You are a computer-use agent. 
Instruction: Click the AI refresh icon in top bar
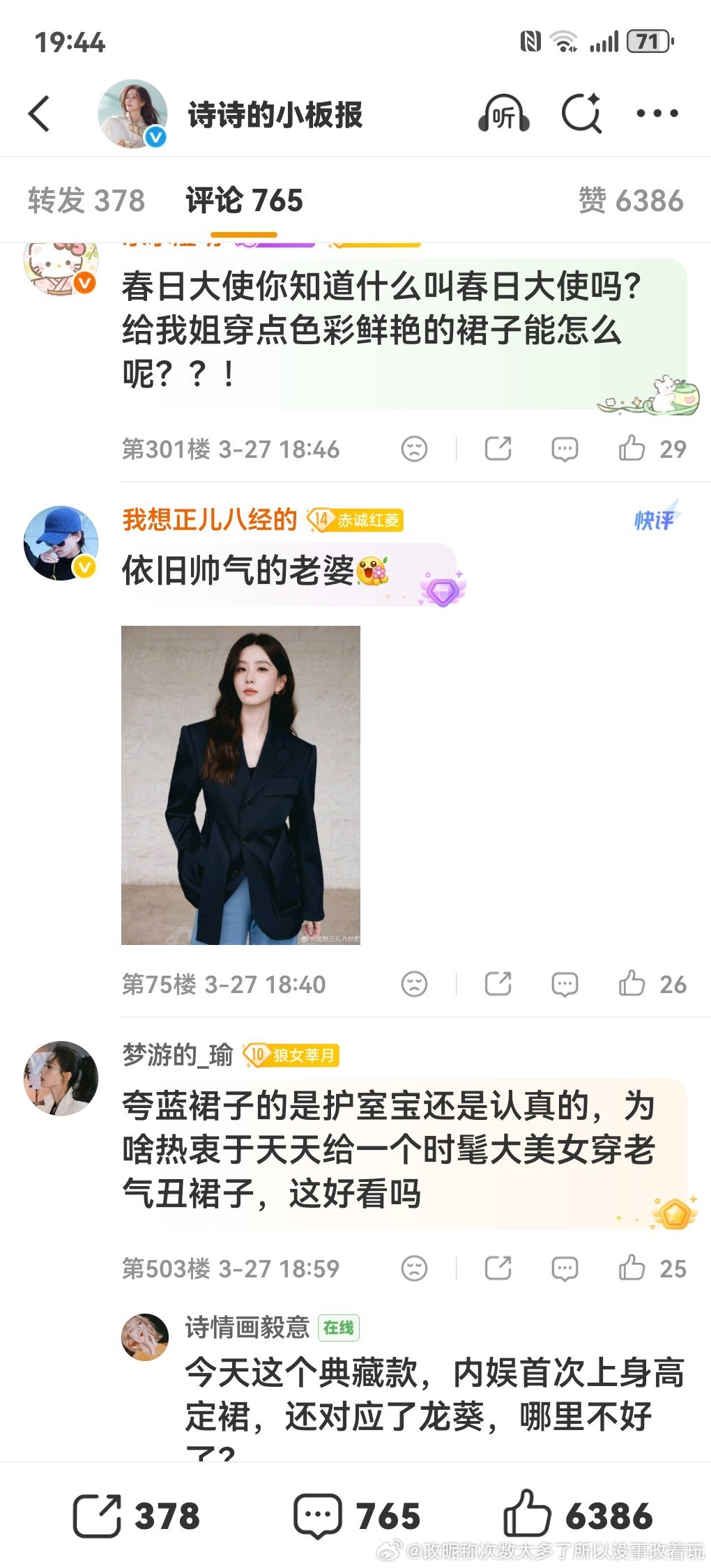pyautogui.click(x=584, y=114)
